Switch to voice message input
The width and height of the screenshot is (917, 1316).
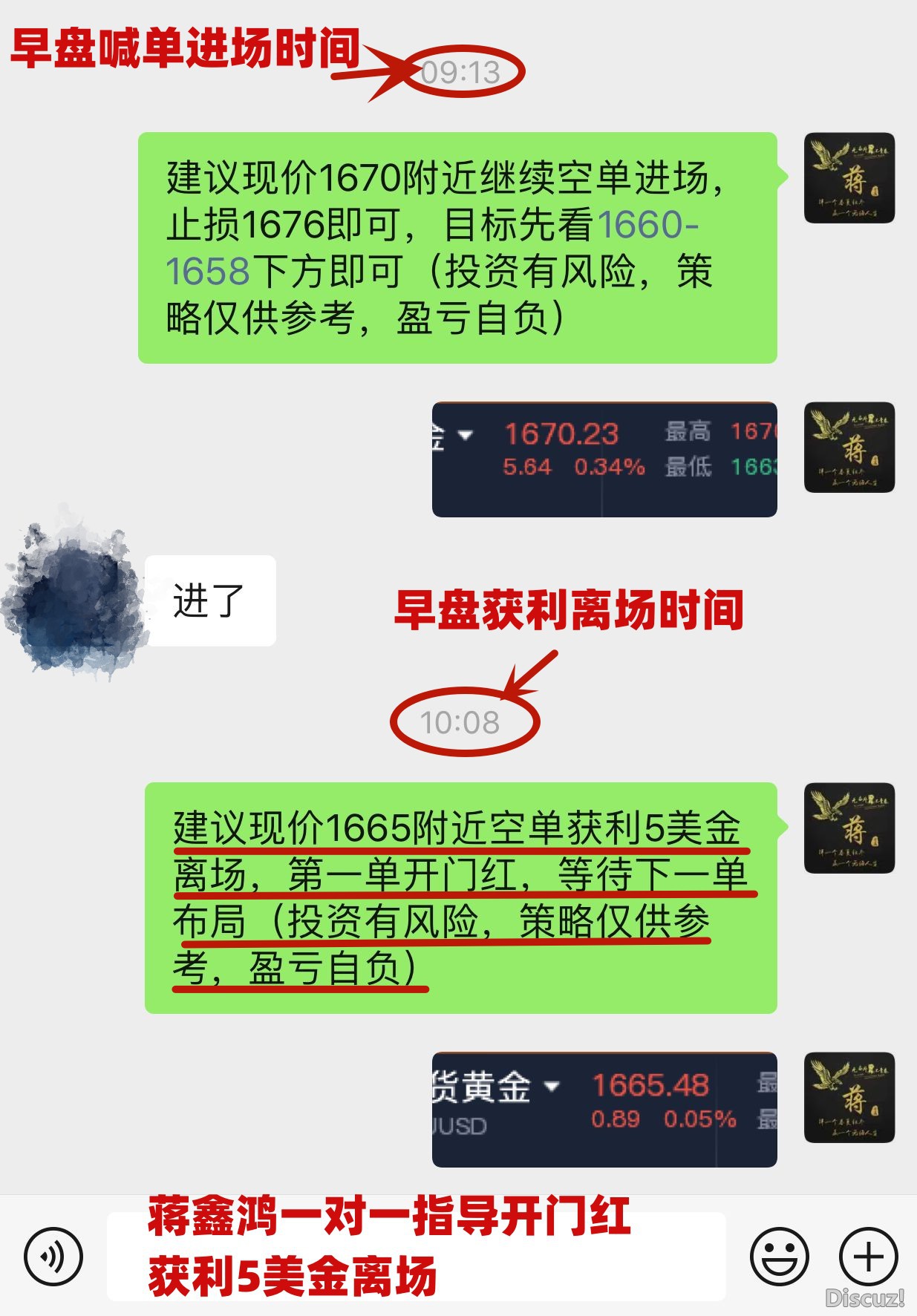point(53,1257)
